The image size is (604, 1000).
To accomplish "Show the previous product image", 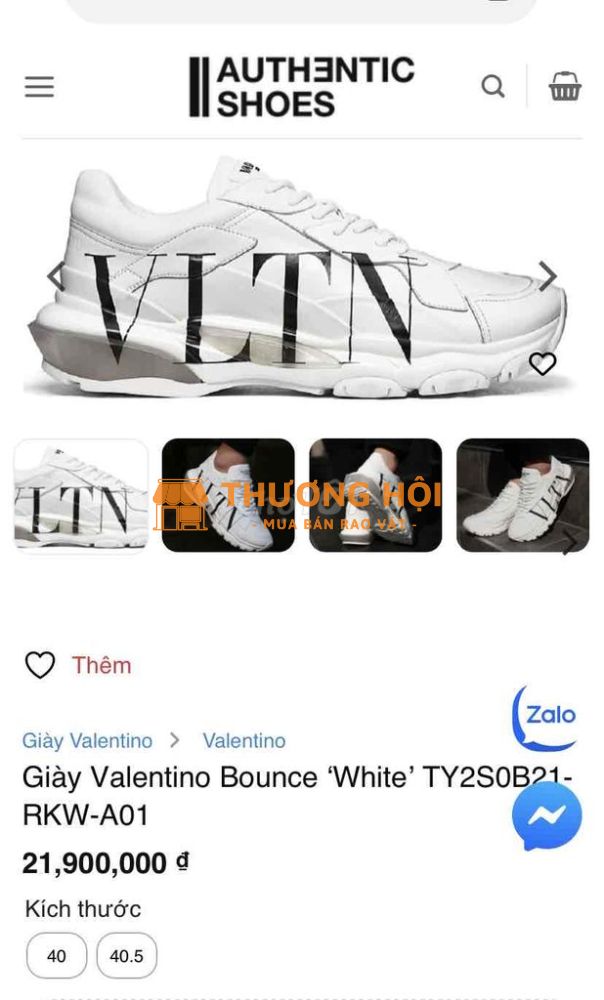I will coord(56,277).
